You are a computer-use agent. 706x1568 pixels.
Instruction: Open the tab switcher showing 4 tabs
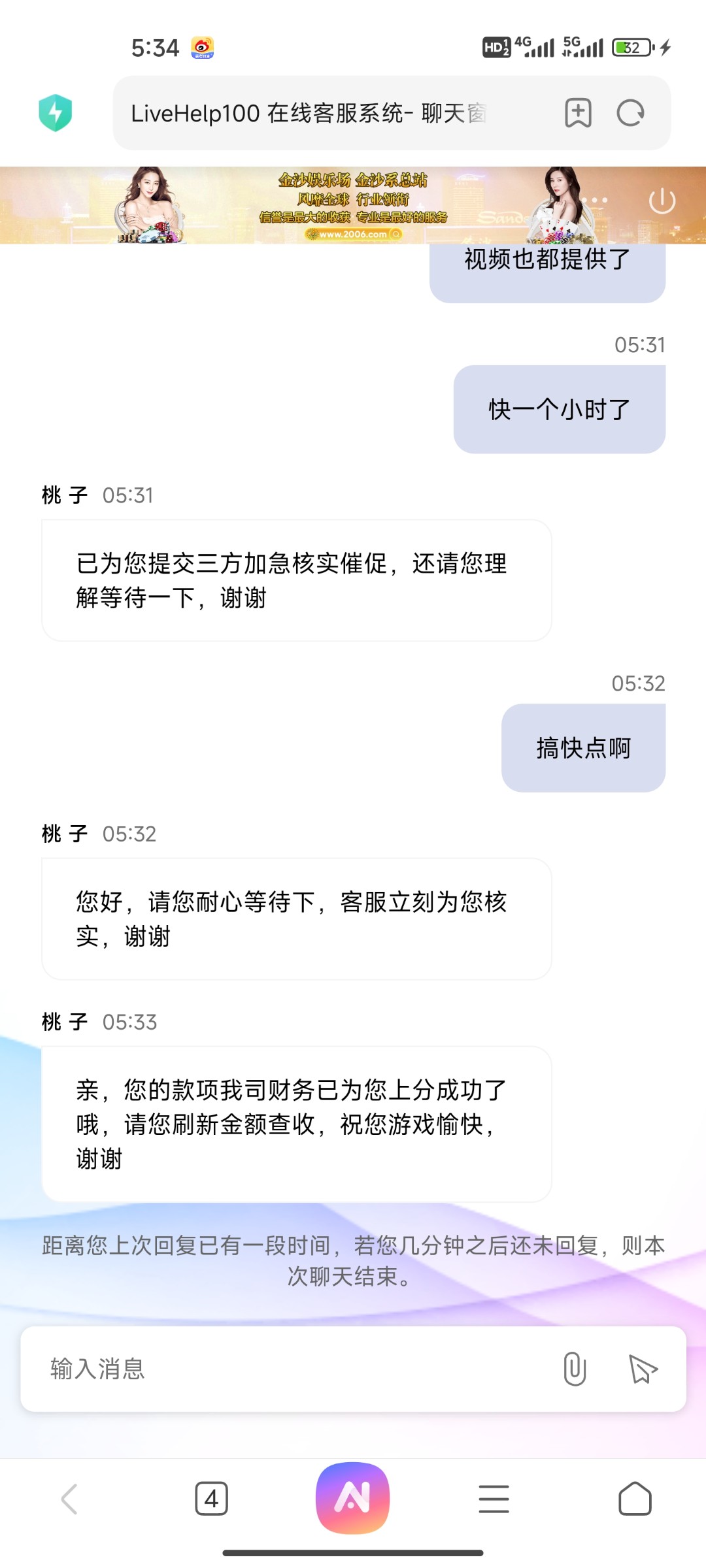pyautogui.click(x=211, y=1498)
